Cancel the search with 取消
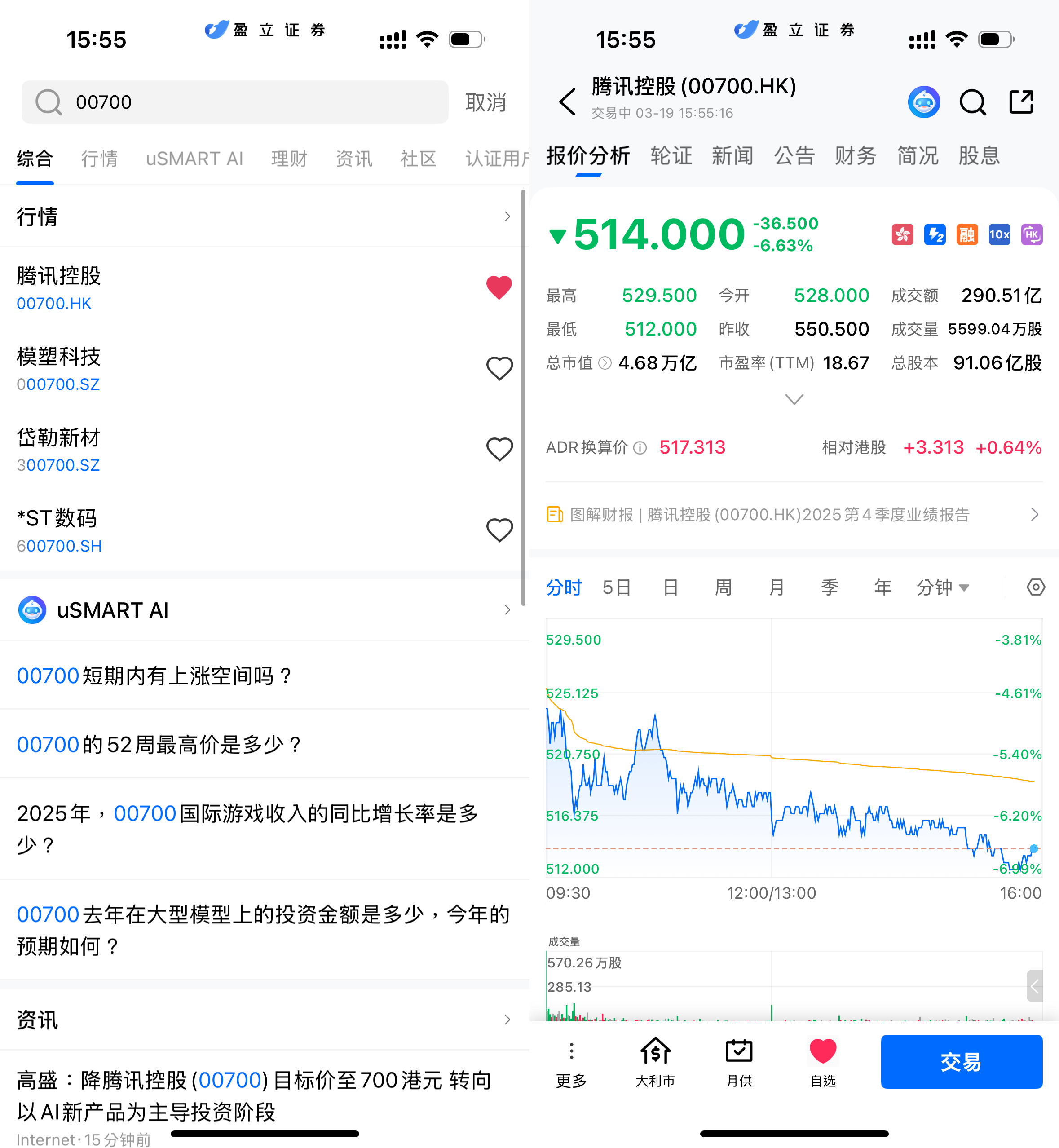The height and width of the screenshot is (1148, 1059). coord(485,102)
